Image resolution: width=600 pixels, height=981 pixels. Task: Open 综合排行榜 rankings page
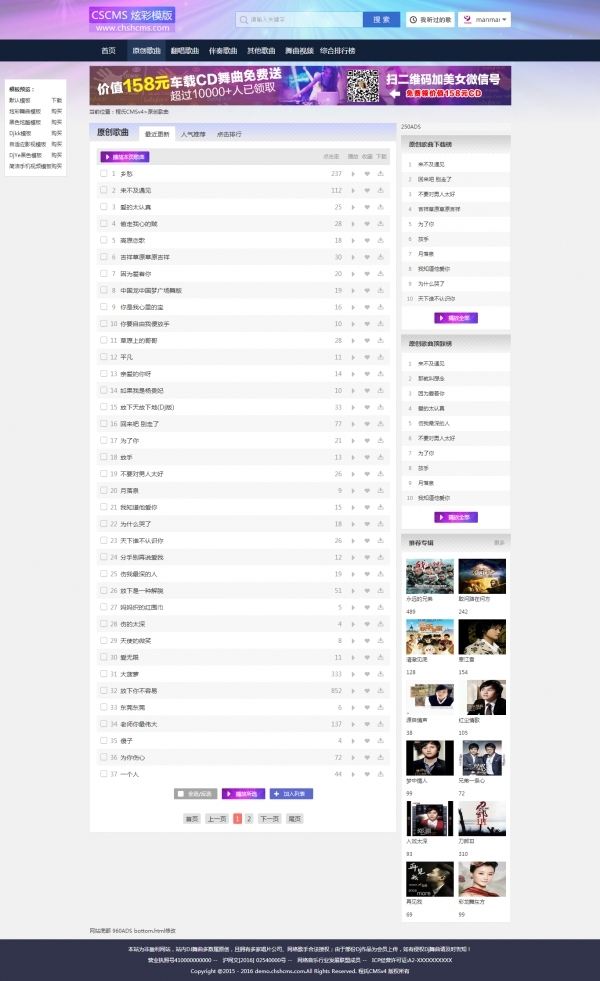click(x=338, y=50)
